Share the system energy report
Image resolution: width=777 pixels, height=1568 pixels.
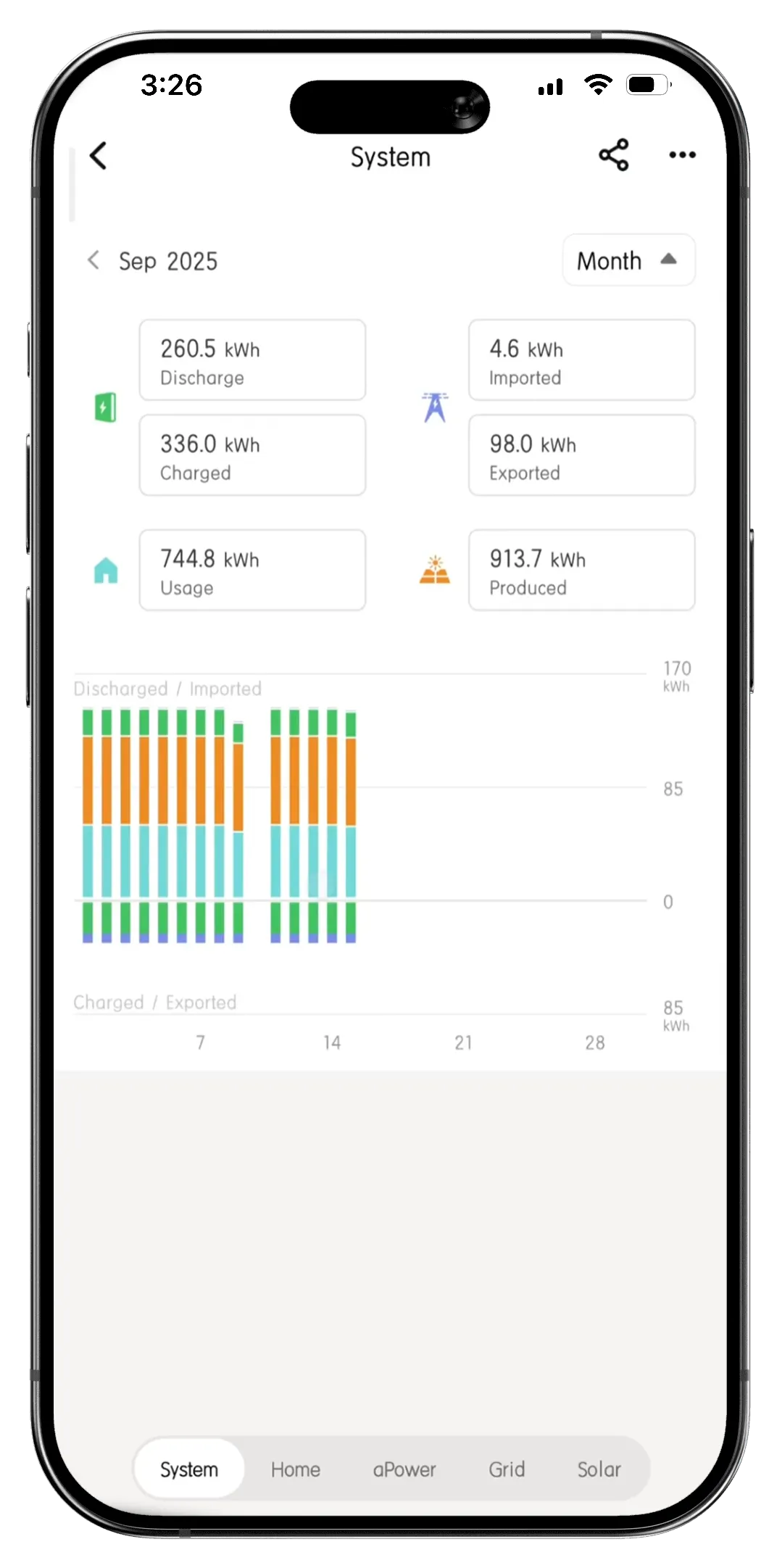point(613,155)
